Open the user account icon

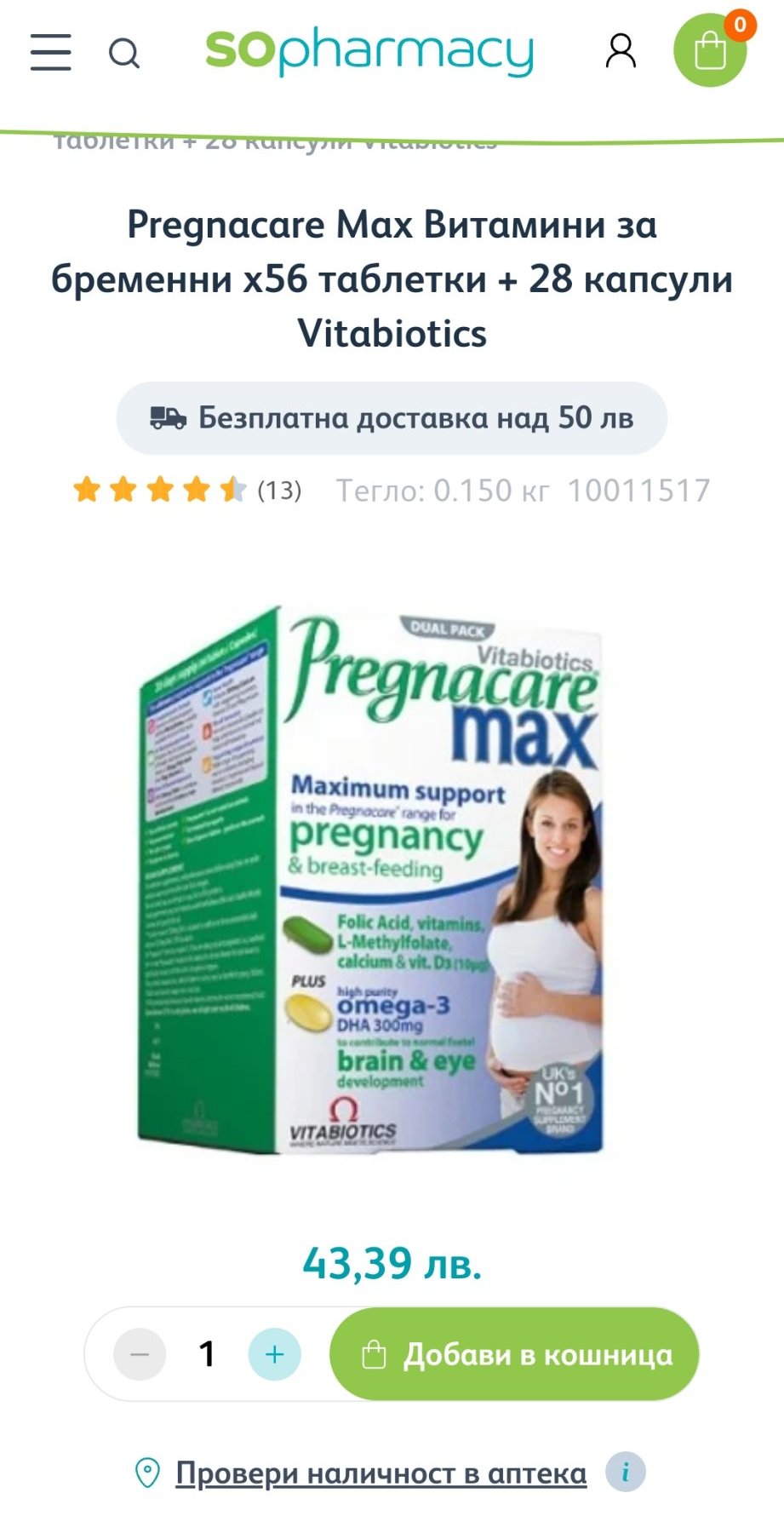(x=621, y=51)
